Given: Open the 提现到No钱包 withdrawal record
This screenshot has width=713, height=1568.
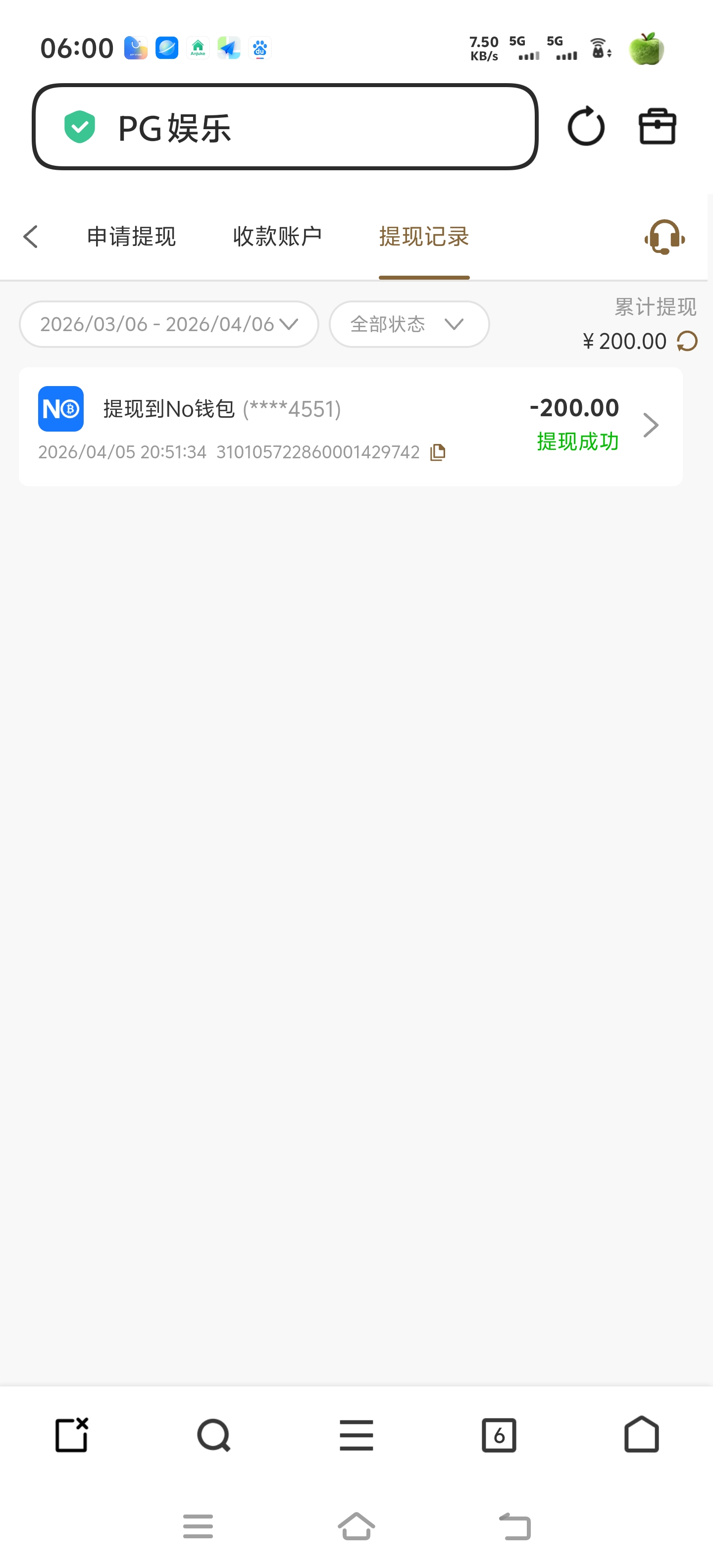Looking at the screenshot, I should (x=350, y=426).
